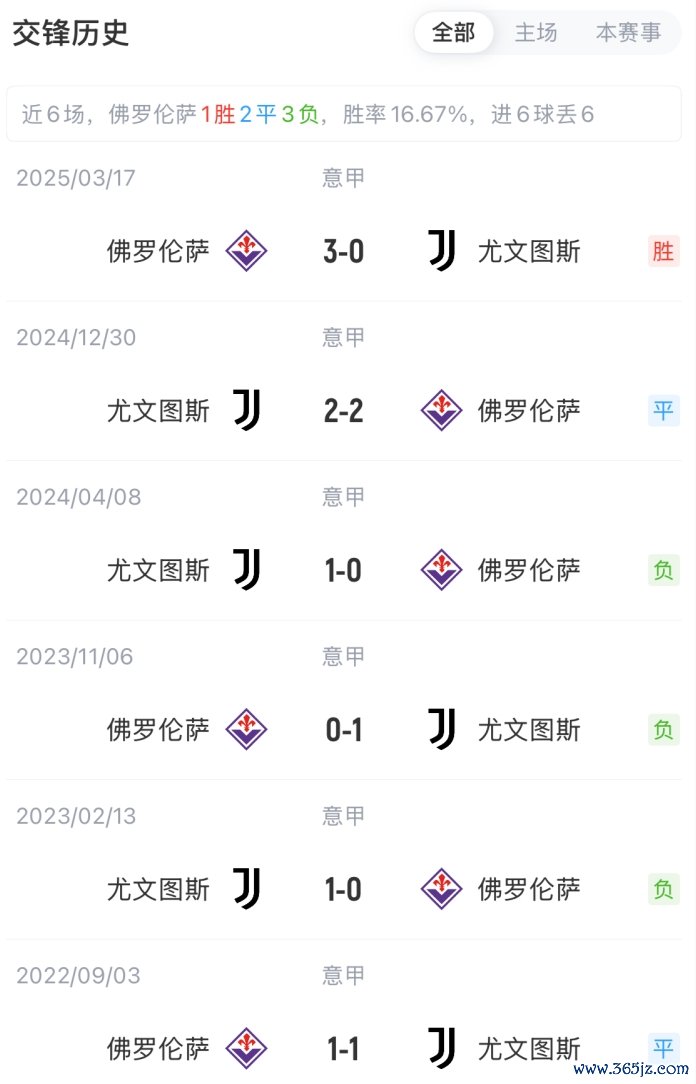This screenshot has width=696, height=1084.
Task: View the 2023/02/13 match details
Action: coord(343,889)
